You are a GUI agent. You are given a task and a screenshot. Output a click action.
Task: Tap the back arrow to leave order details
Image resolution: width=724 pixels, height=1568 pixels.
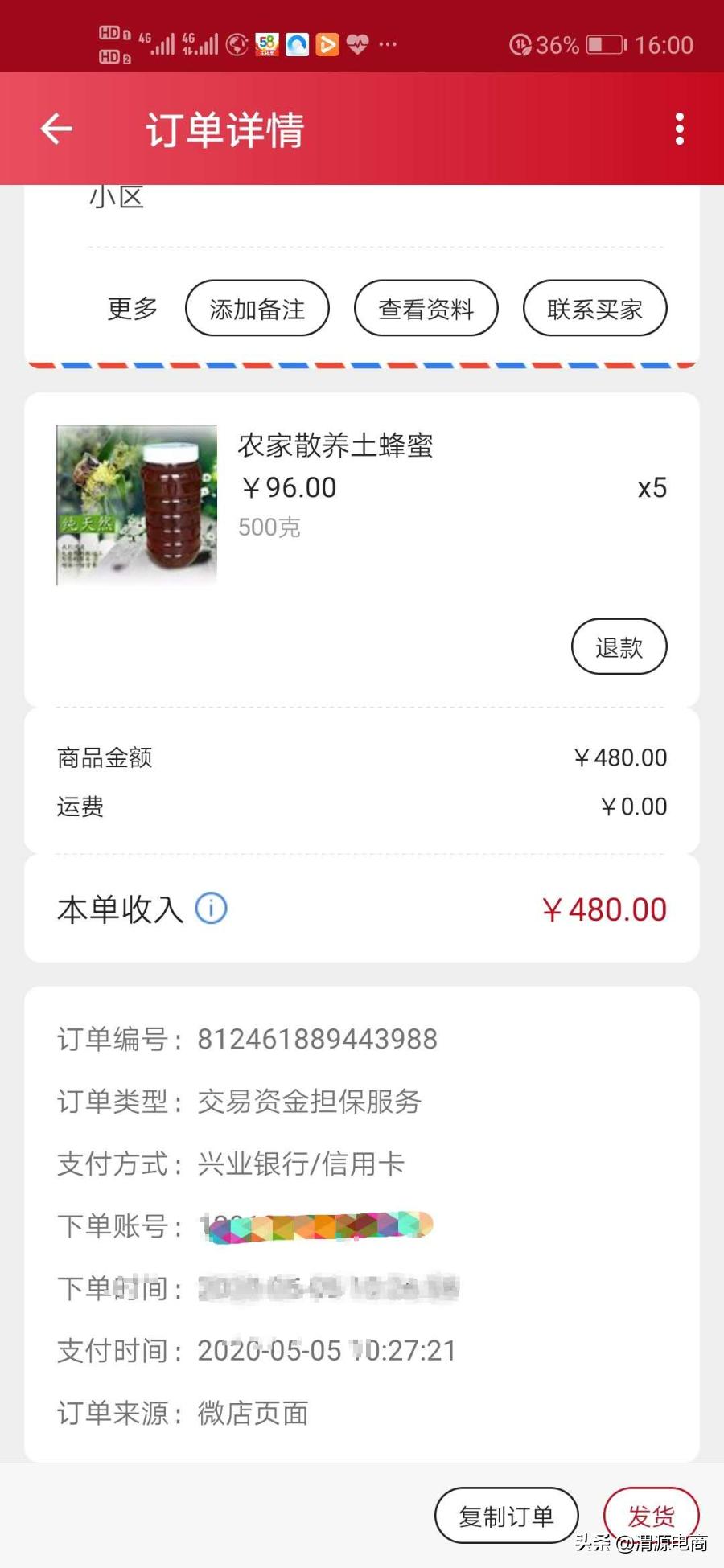pyautogui.click(x=56, y=129)
